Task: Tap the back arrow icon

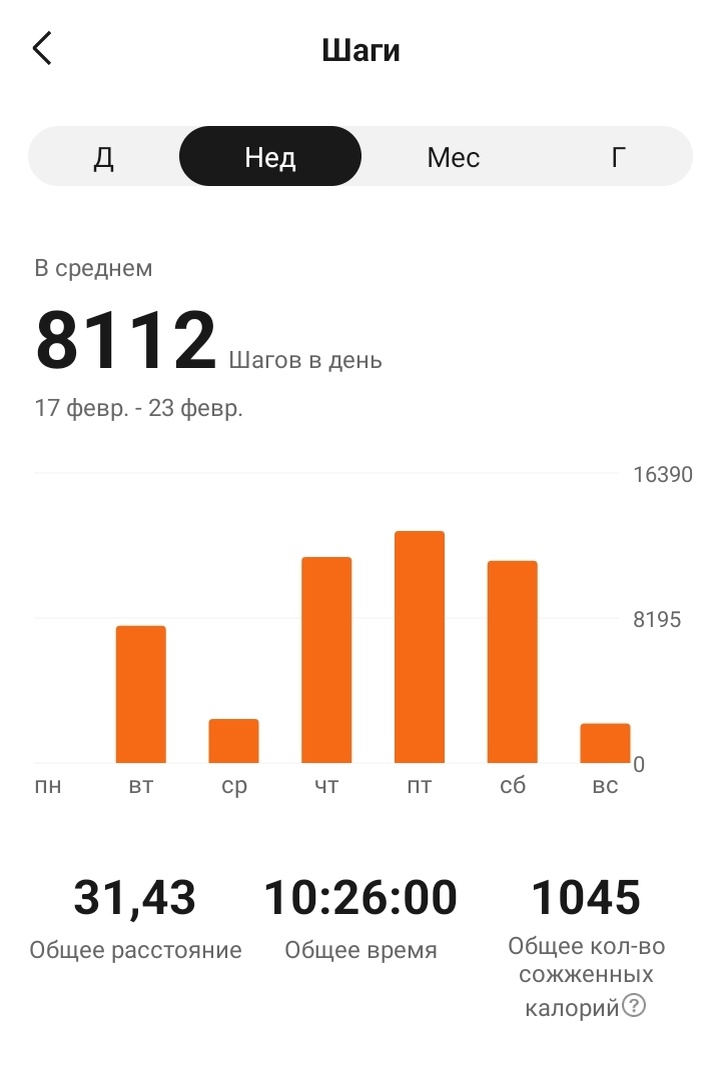Action: tap(42, 47)
